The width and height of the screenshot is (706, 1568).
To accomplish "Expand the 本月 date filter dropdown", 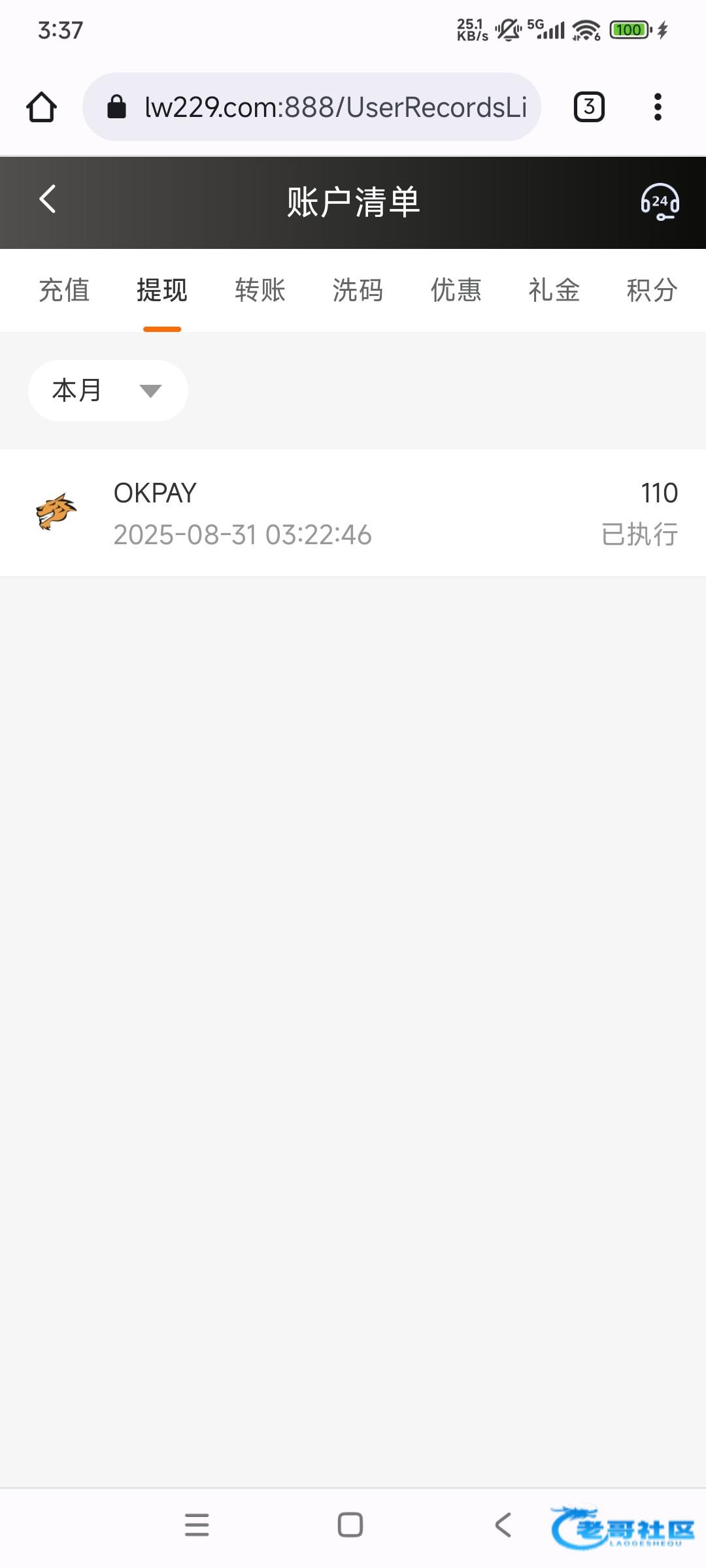I will coord(108,391).
